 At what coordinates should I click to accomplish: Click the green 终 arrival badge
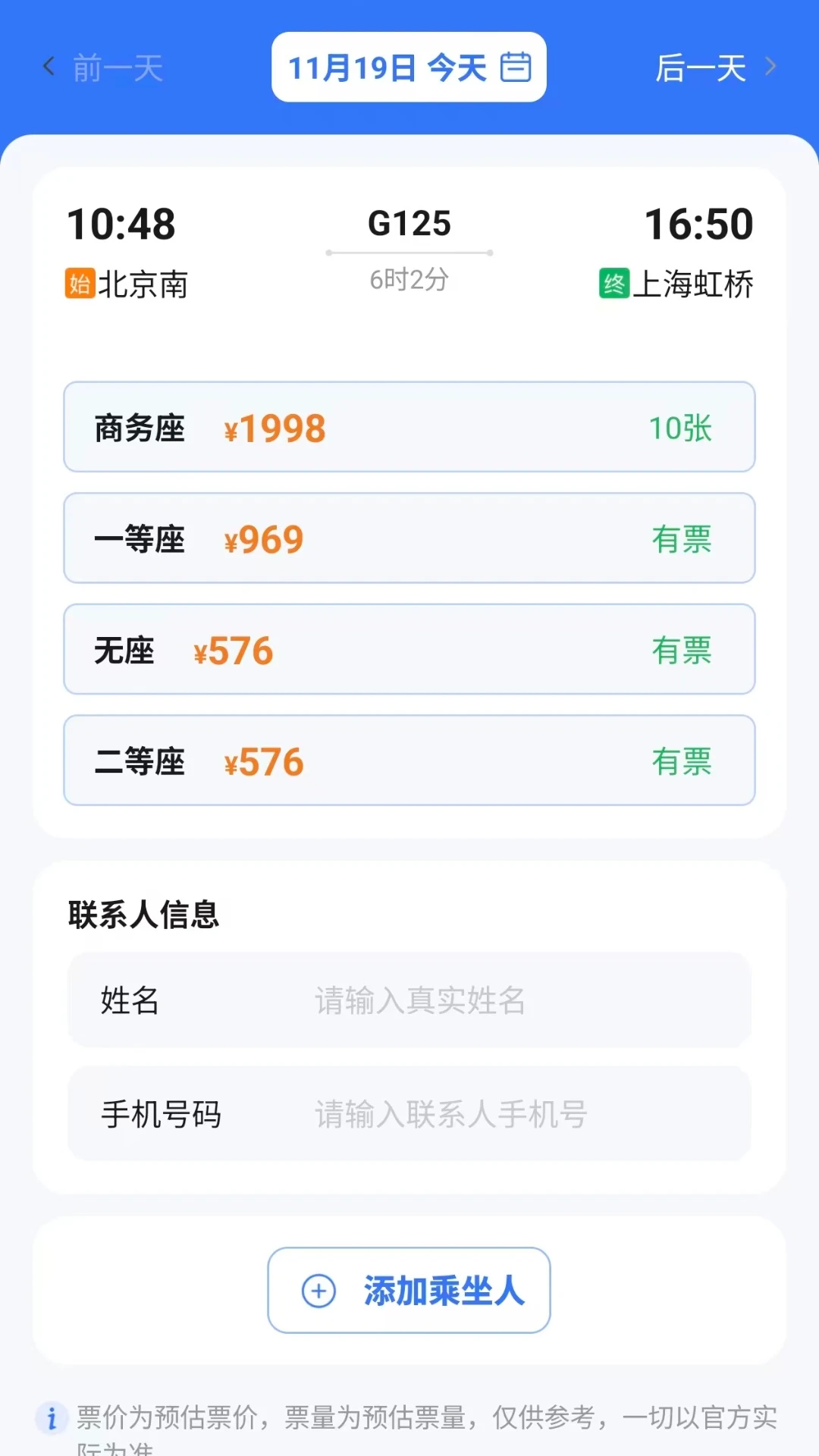point(613,285)
